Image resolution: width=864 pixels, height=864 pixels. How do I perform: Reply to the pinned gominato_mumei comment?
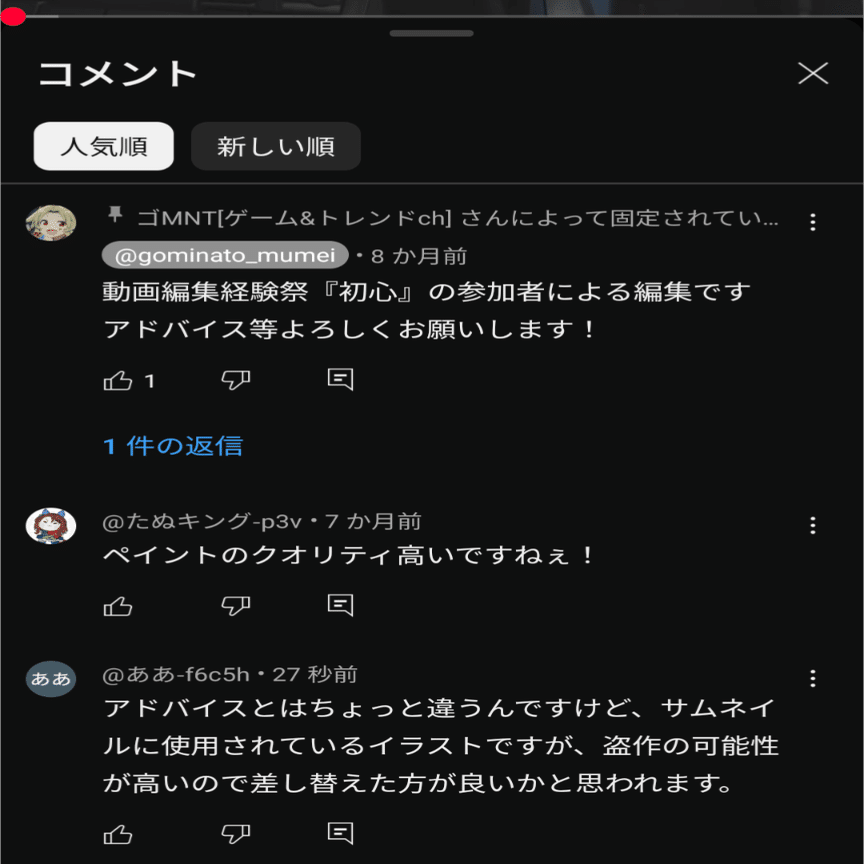(x=340, y=380)
